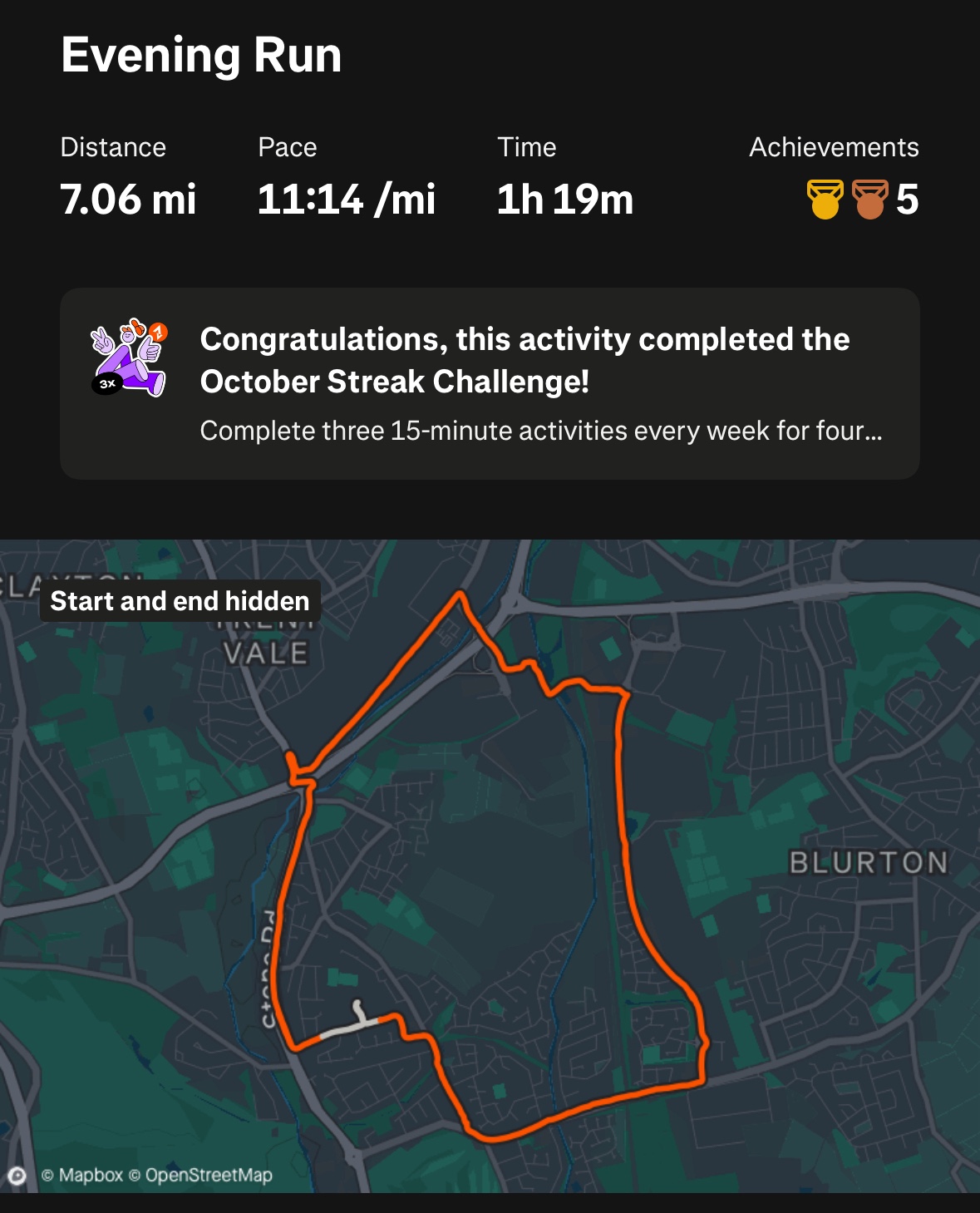980x1213 pixels.
Task: View the 5 achievements for this run
Action: pyautogui.click(x=863, y=200)
